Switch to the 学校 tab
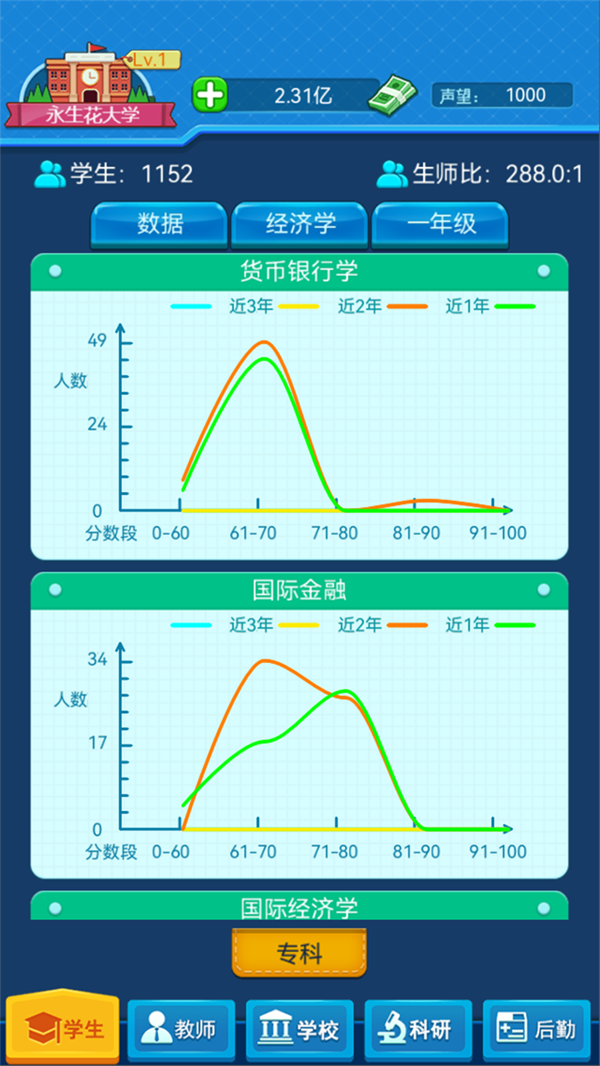The image size is (600, 1066). (300, 1029)
